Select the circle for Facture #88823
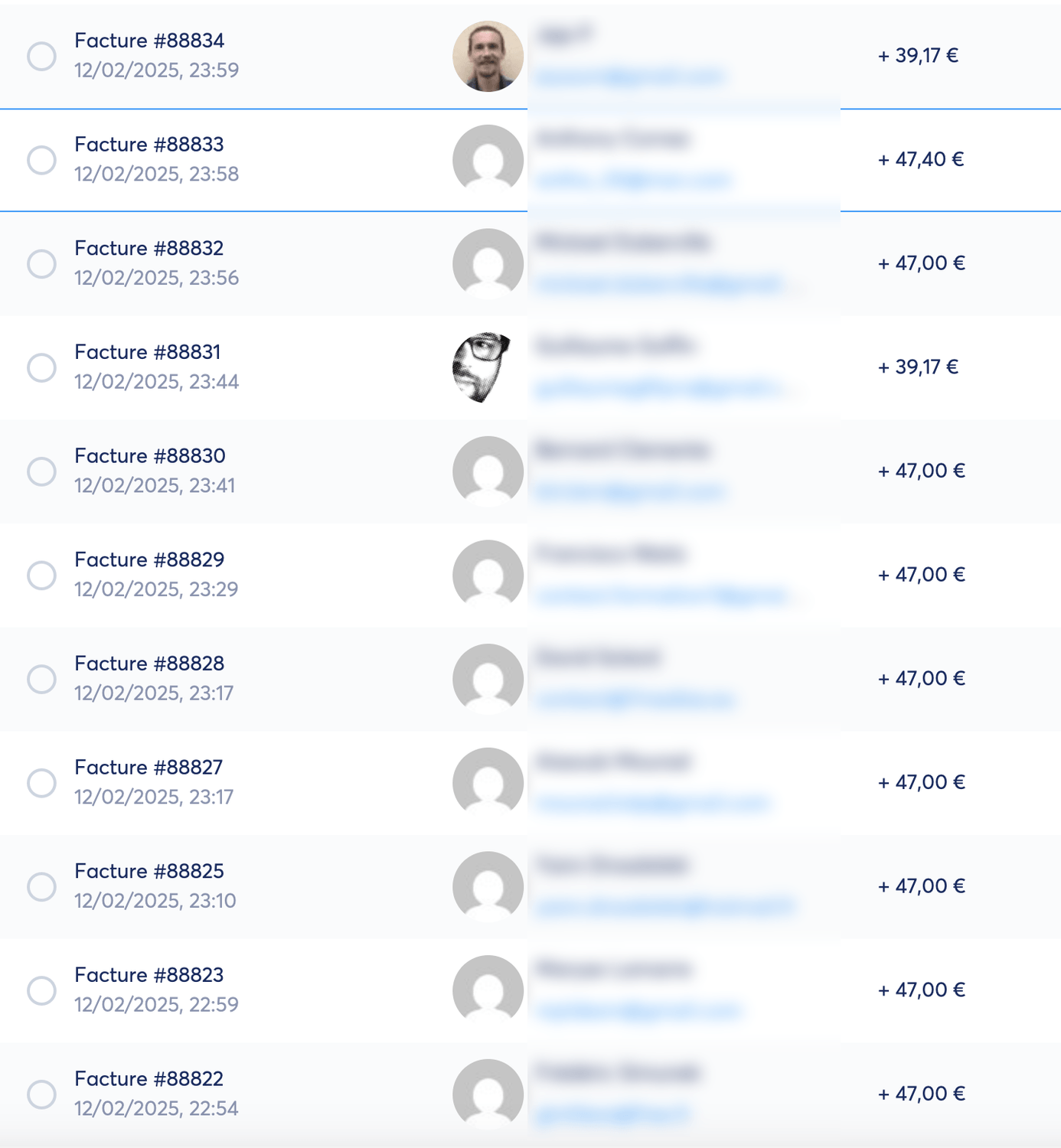1061x1148 pixels. pos(41,990)
